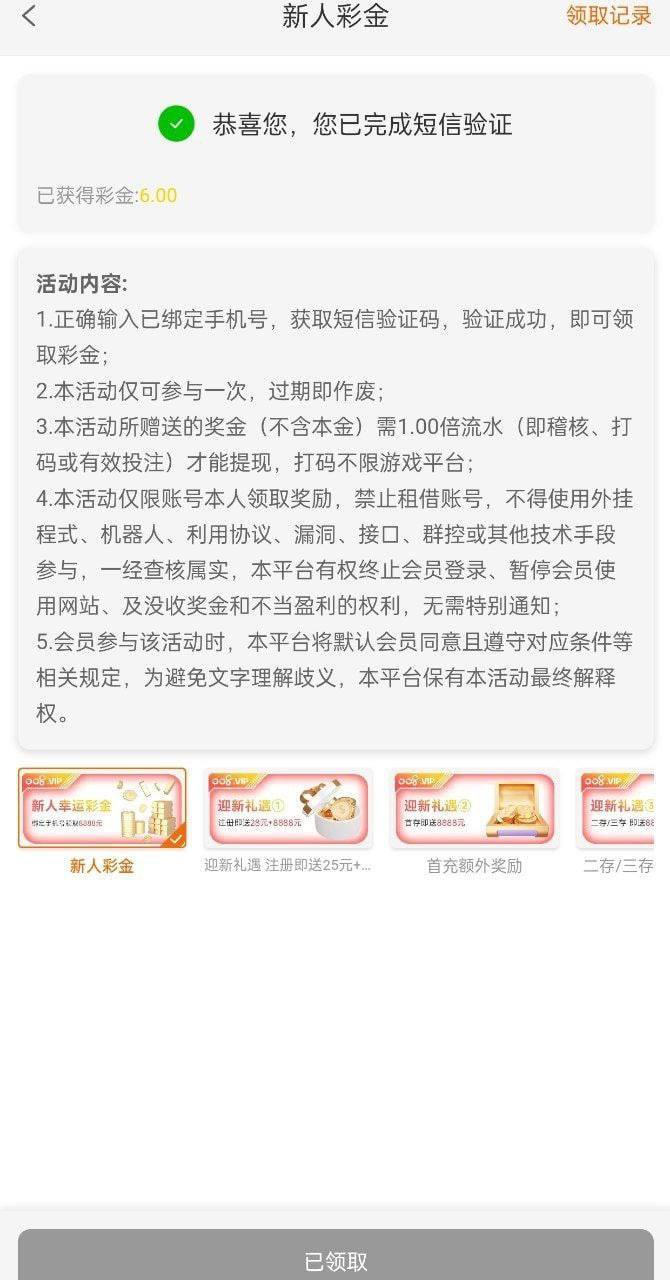The image size is (670, 1280).
Task: Open the 二存/三存 promotion card
Action: [x=620, y=808]
